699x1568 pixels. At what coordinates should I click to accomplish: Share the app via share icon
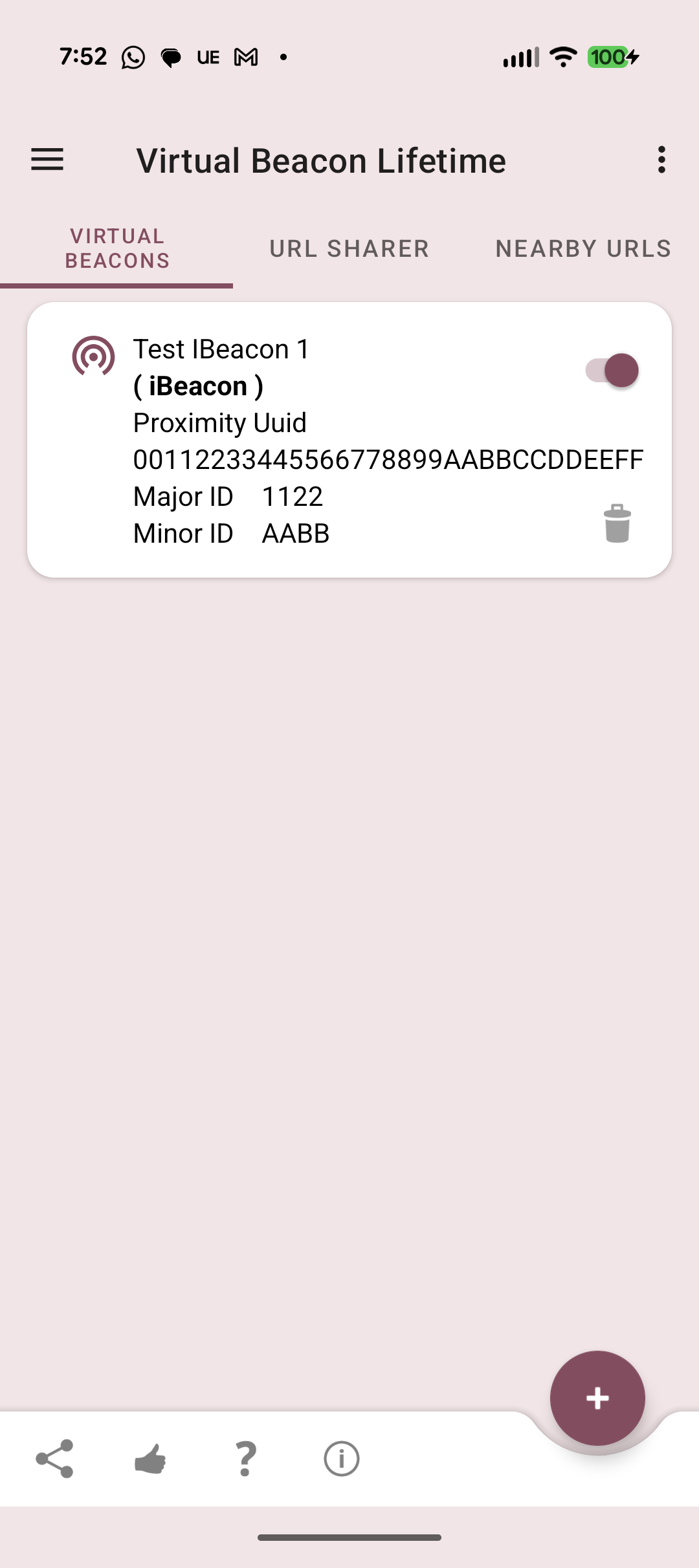(55, 1459)
